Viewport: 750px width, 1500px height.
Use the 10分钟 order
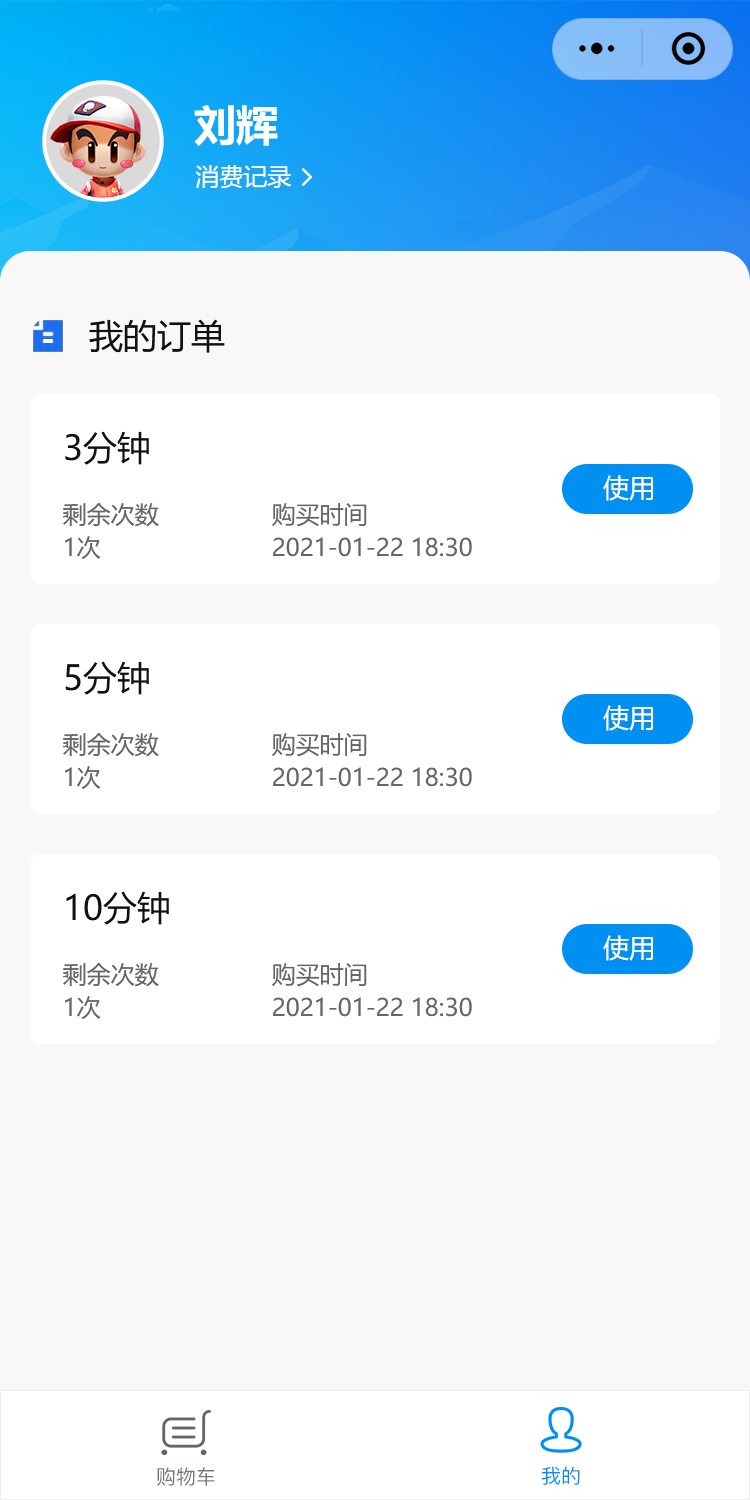(x=627, y=949)
